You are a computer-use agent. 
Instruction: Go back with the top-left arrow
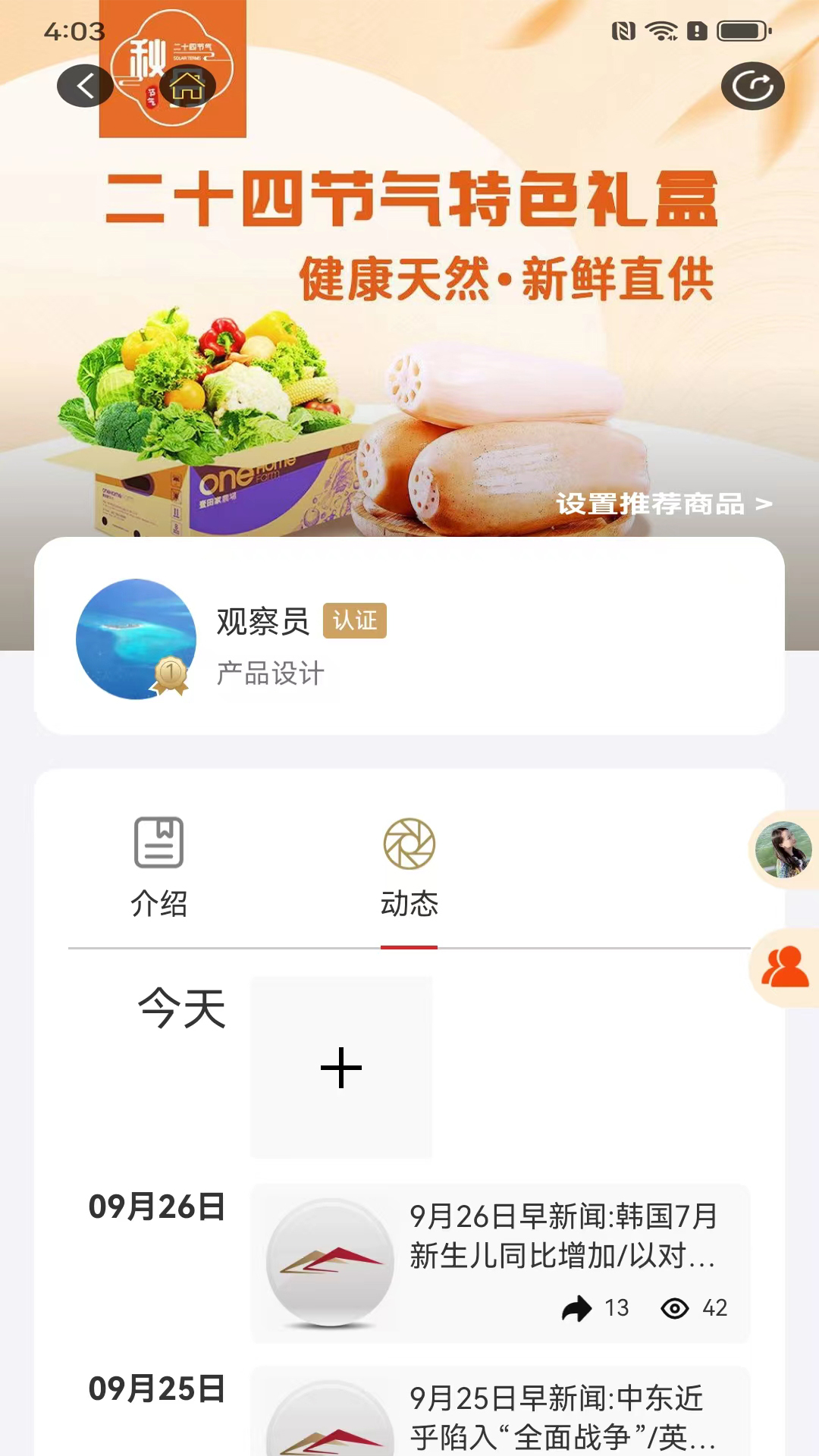coord(85,86)
